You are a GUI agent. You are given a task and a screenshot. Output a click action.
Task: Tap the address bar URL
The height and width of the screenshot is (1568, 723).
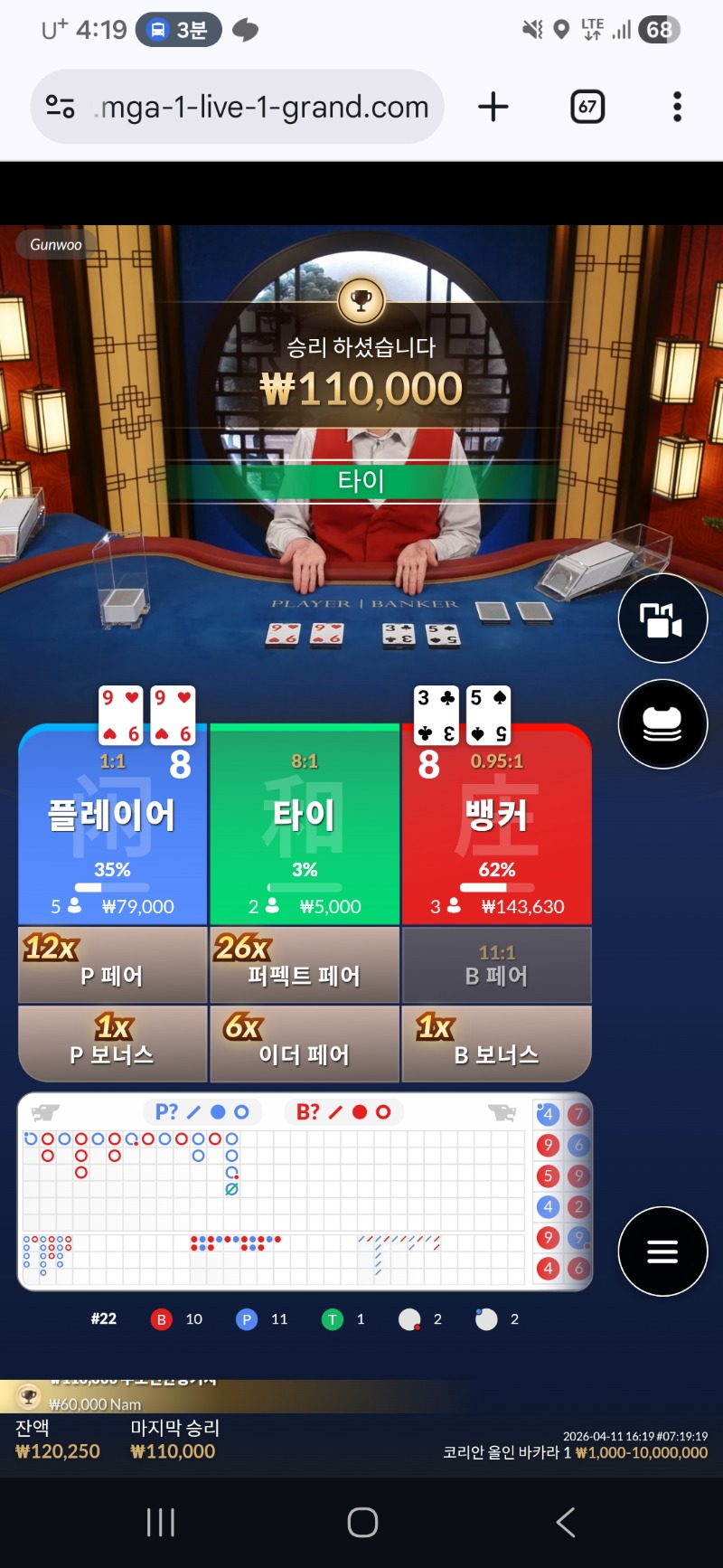tap(264, 108)
